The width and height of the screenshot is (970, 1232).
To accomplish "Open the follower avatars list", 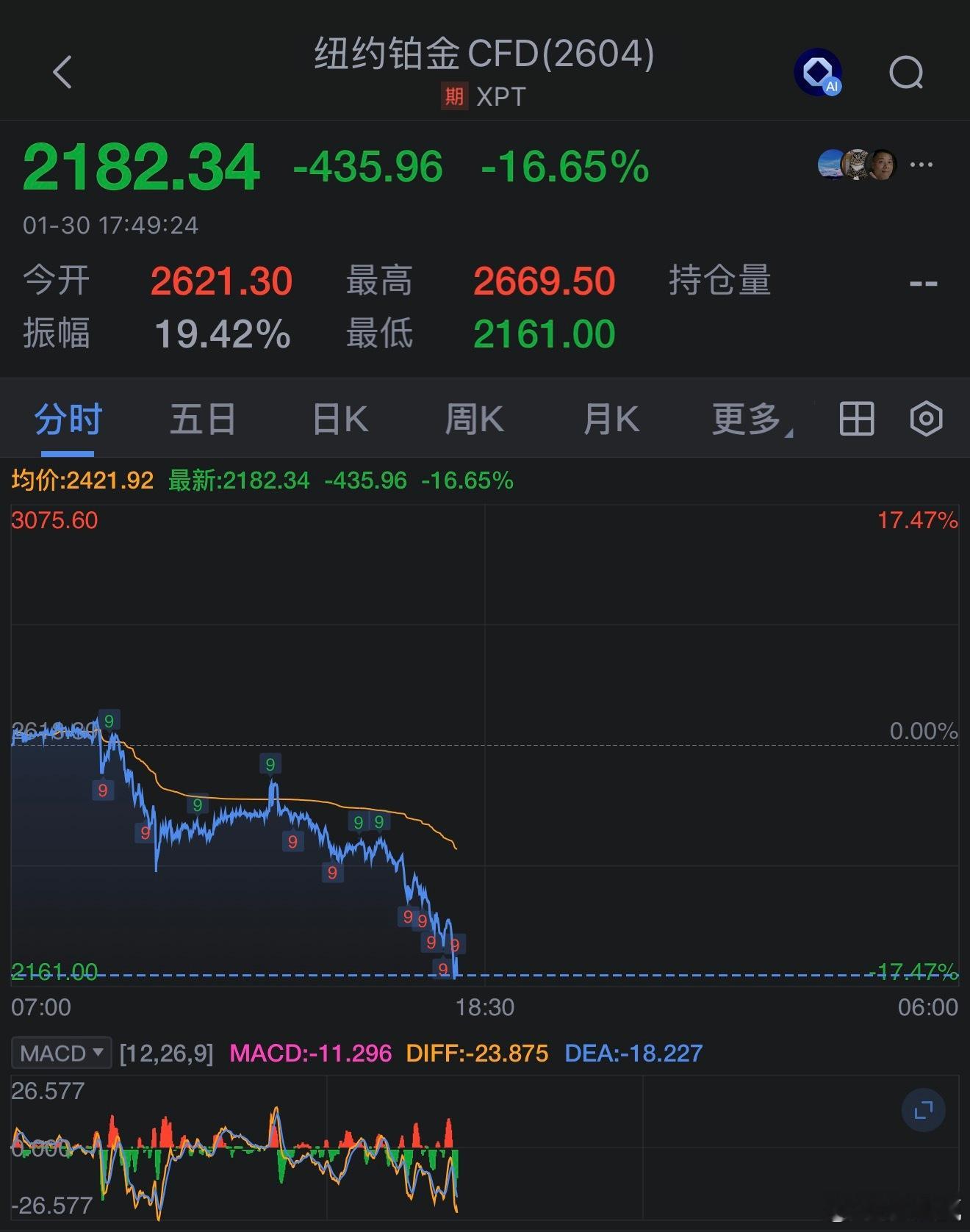I will tap(856, 165).
